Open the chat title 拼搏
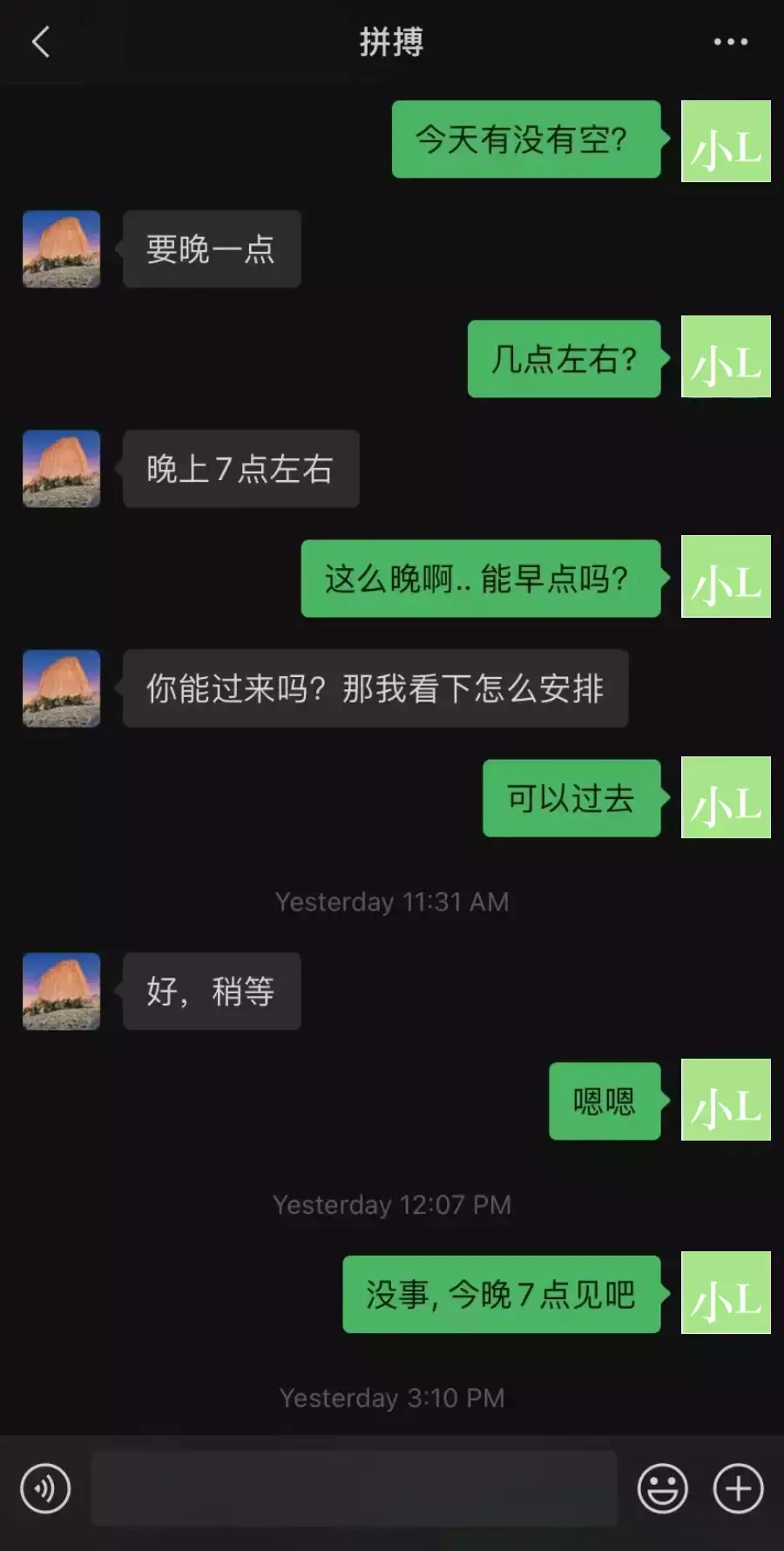Image resolution: width=784 pixels, height=1551 pixels. click(x=392, y=42)
